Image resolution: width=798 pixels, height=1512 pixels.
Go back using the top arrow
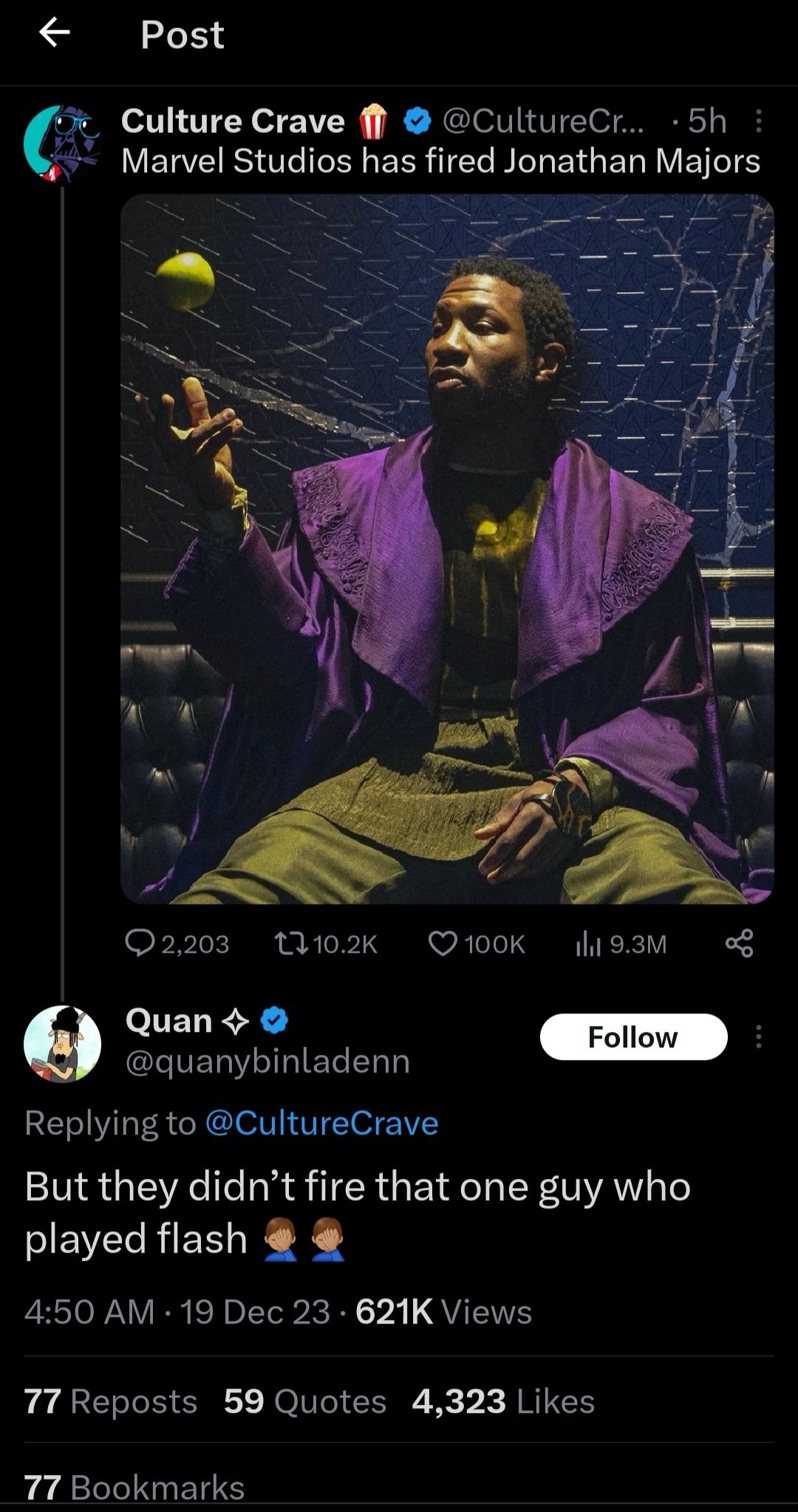click(x=54, y=33)
